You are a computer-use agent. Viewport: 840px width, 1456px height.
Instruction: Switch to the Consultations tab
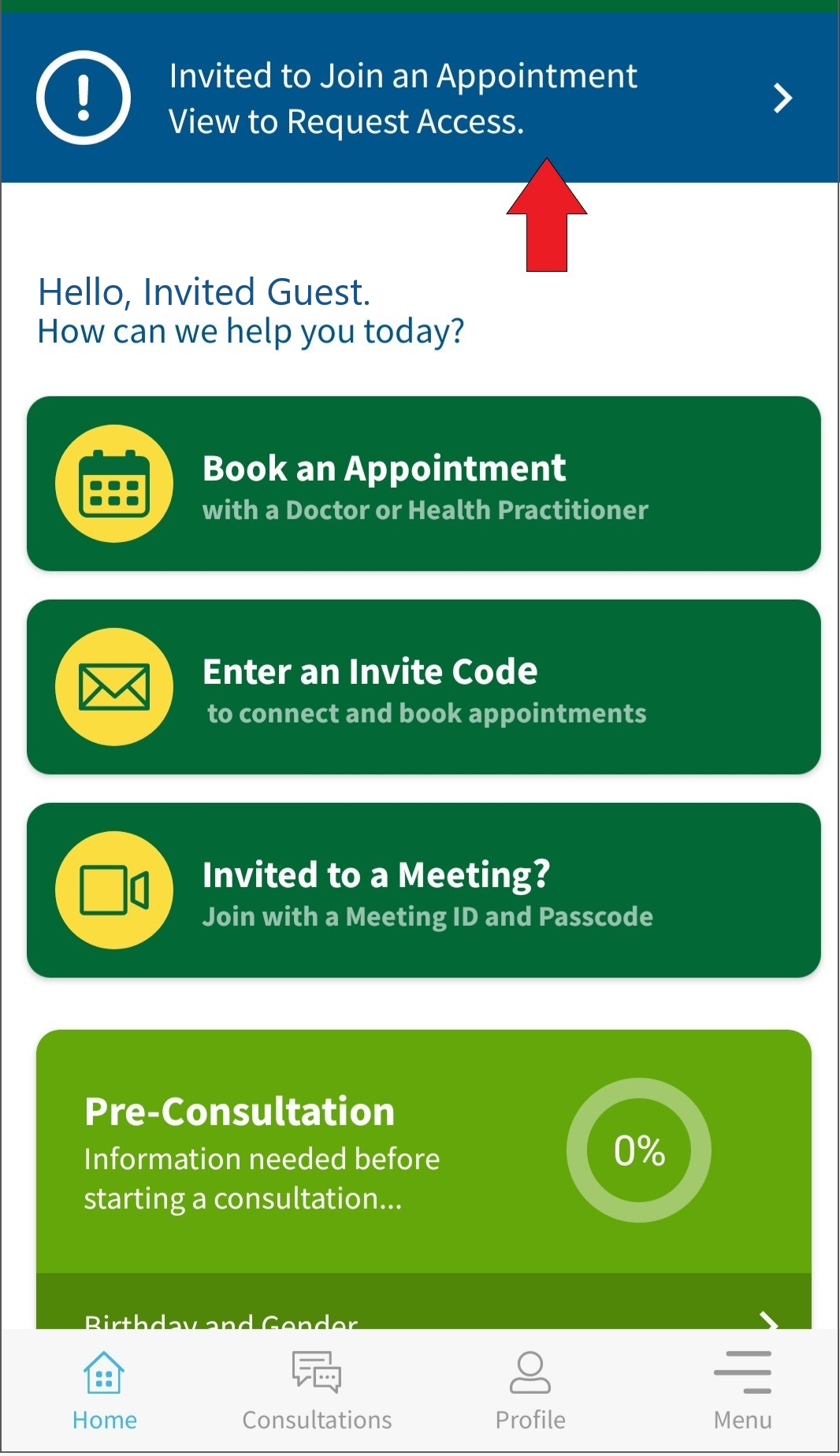tap(317, 1391)
